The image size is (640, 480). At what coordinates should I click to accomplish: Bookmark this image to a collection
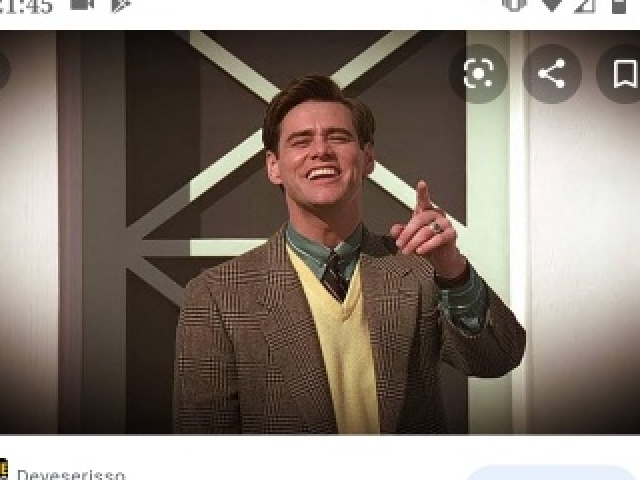coord(624,74)
